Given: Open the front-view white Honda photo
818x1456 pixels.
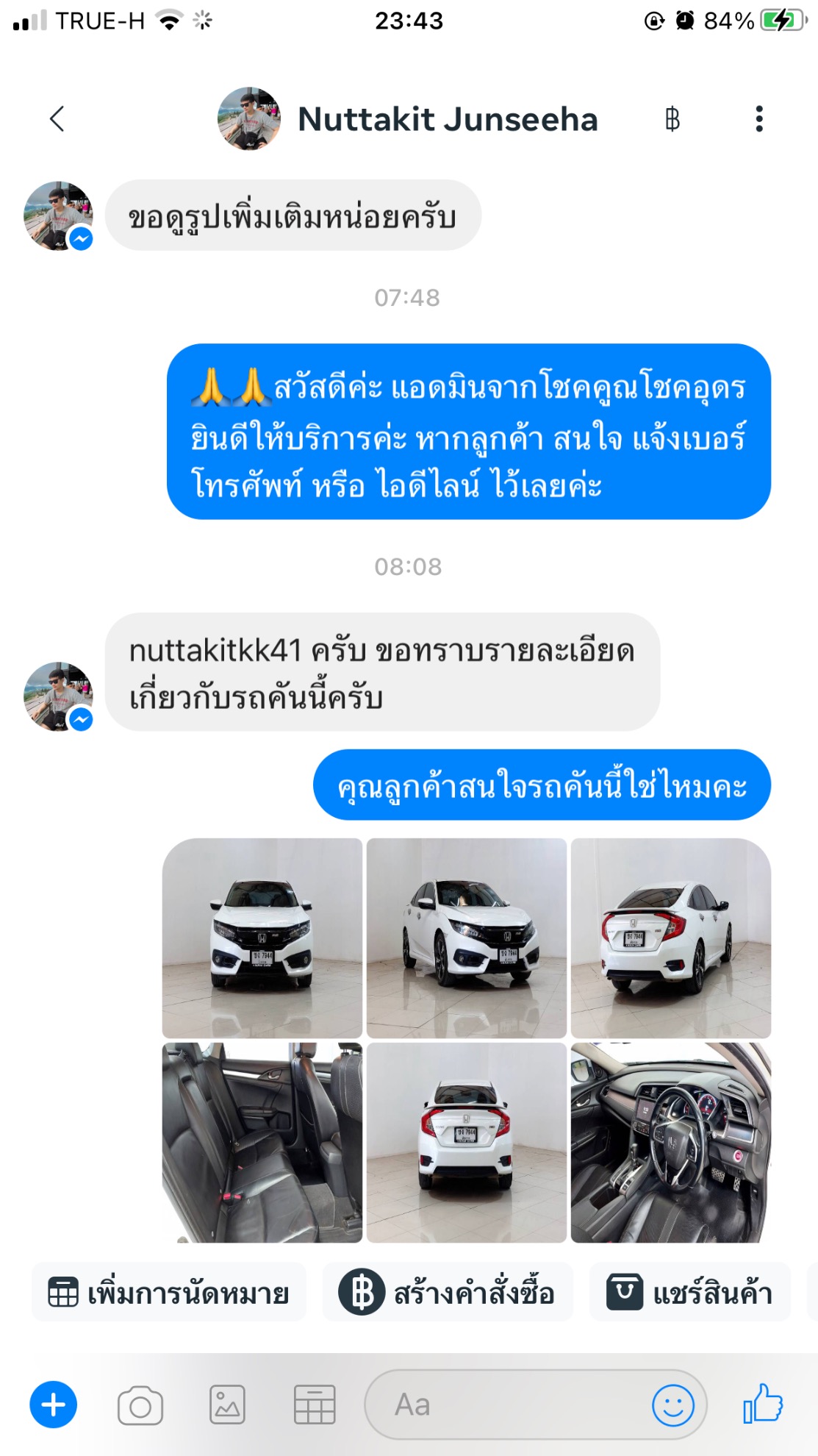Looking at the screenshot, I should [x=262, y=938].
